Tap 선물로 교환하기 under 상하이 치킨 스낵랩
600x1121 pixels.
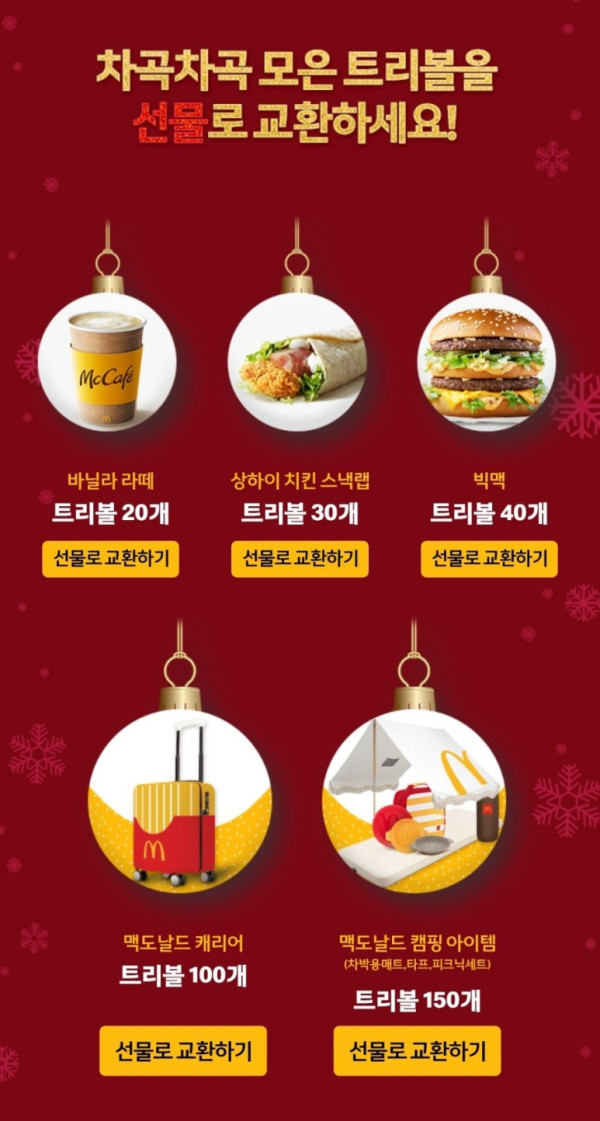[300, 559]
